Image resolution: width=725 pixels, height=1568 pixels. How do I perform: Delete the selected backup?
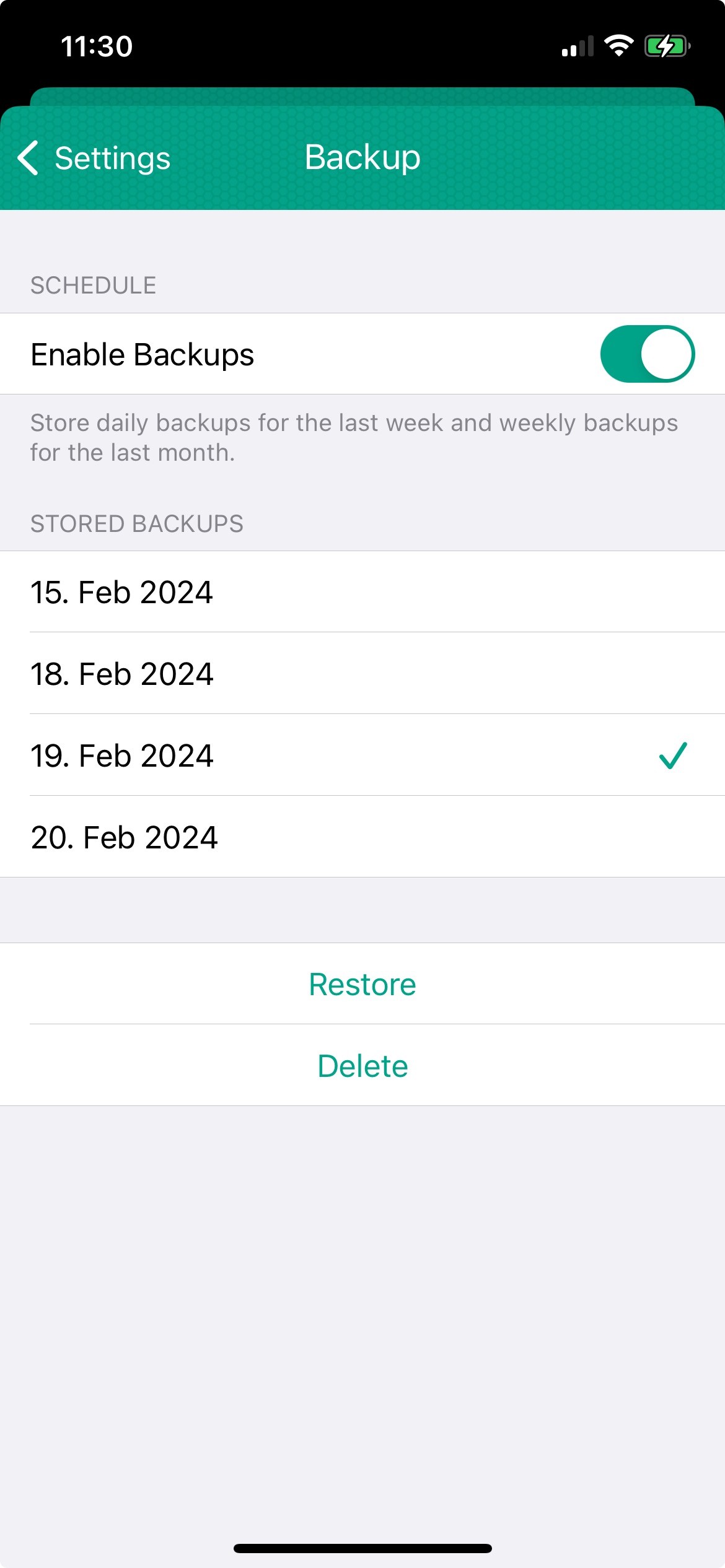pyautogui.click(x=362, y=1066)
